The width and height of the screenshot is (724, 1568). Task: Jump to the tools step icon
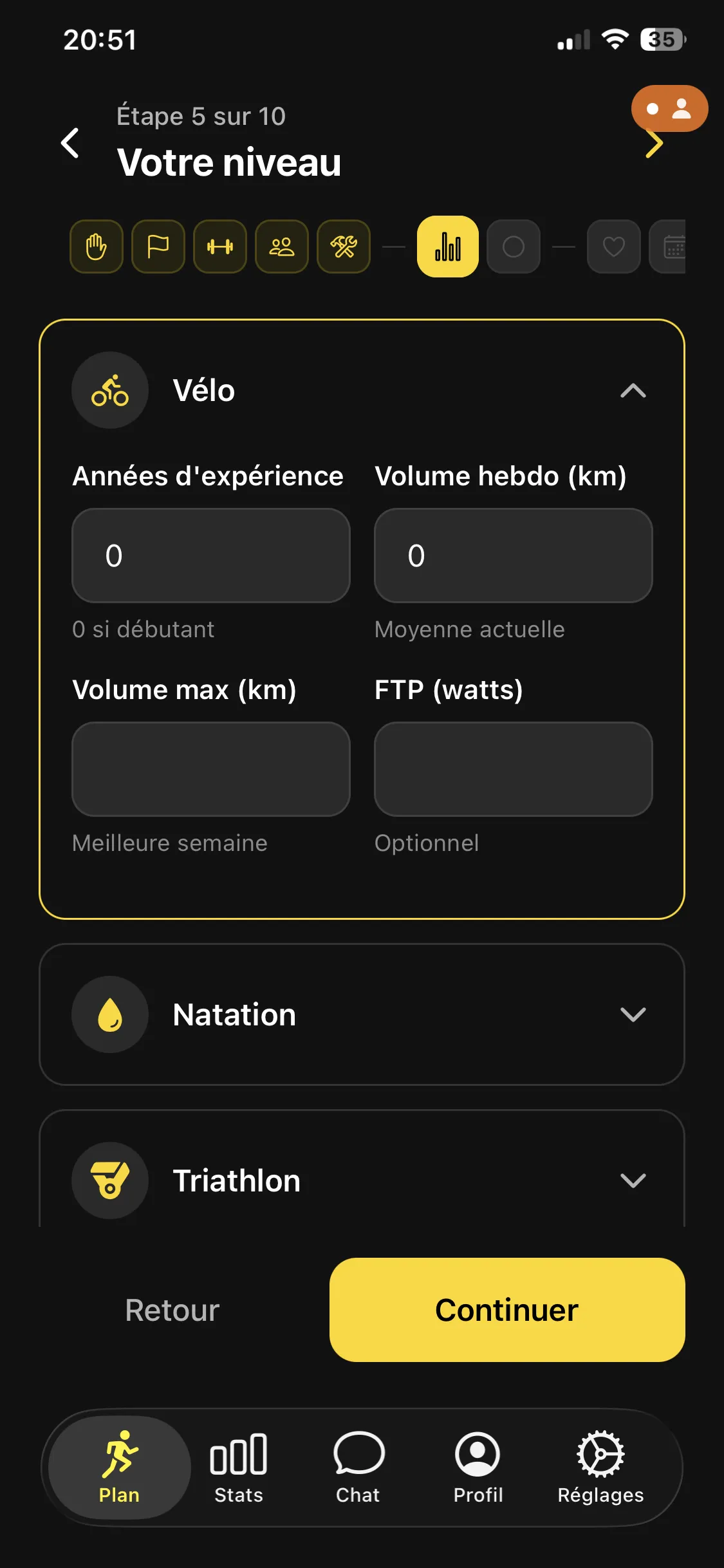point(344,247)
